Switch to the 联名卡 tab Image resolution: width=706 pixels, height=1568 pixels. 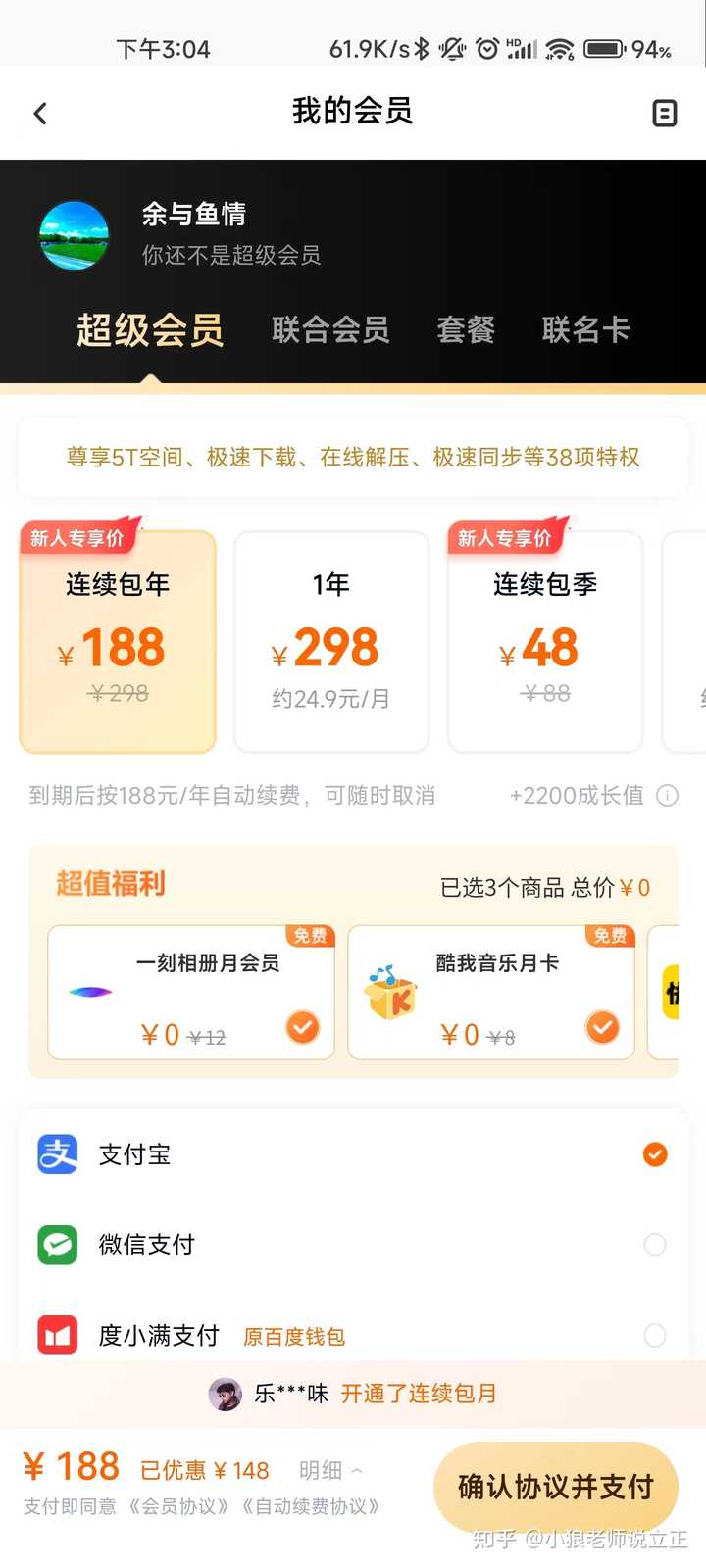click(585, 330)
